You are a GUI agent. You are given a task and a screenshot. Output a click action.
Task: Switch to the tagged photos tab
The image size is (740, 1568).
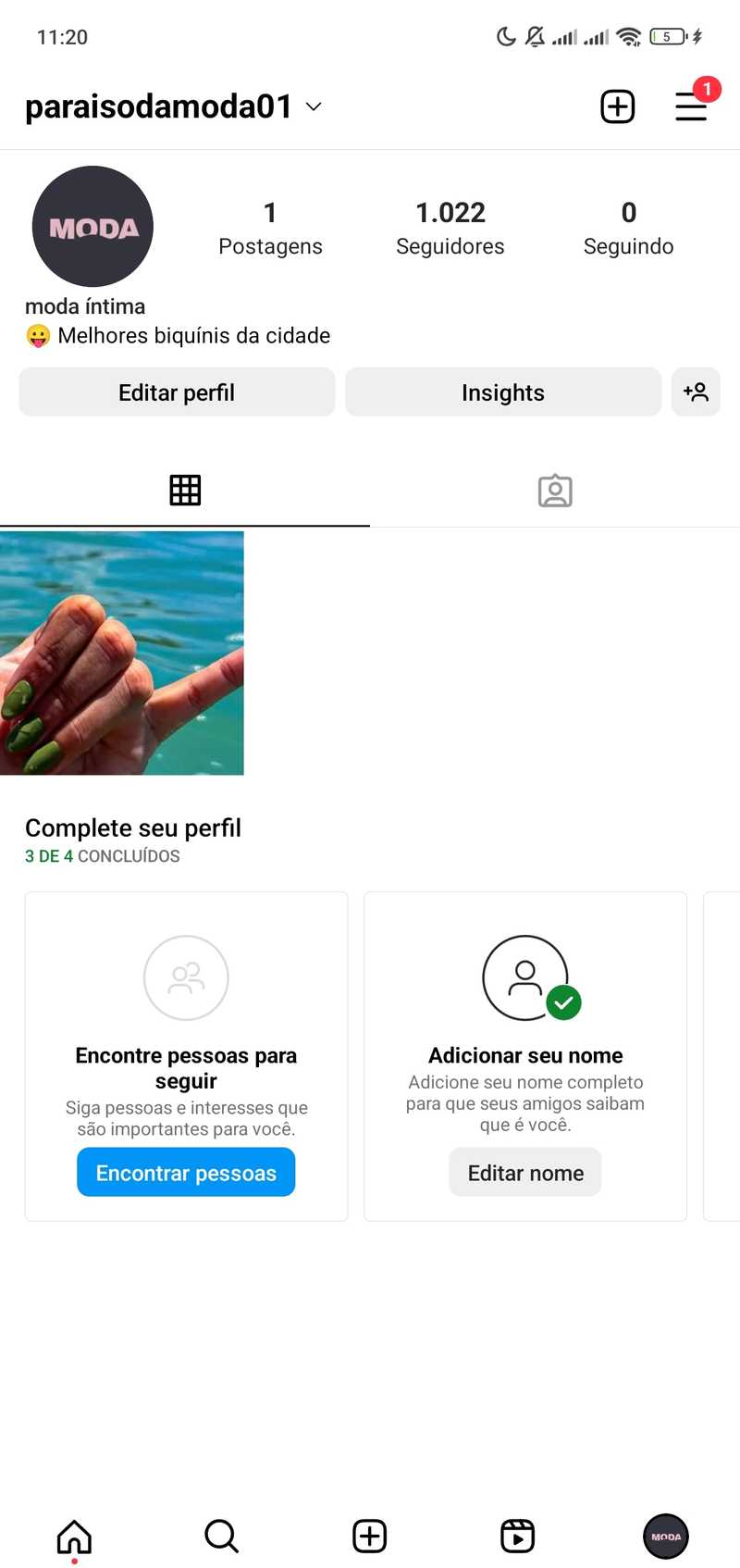[x=555, y=492]
